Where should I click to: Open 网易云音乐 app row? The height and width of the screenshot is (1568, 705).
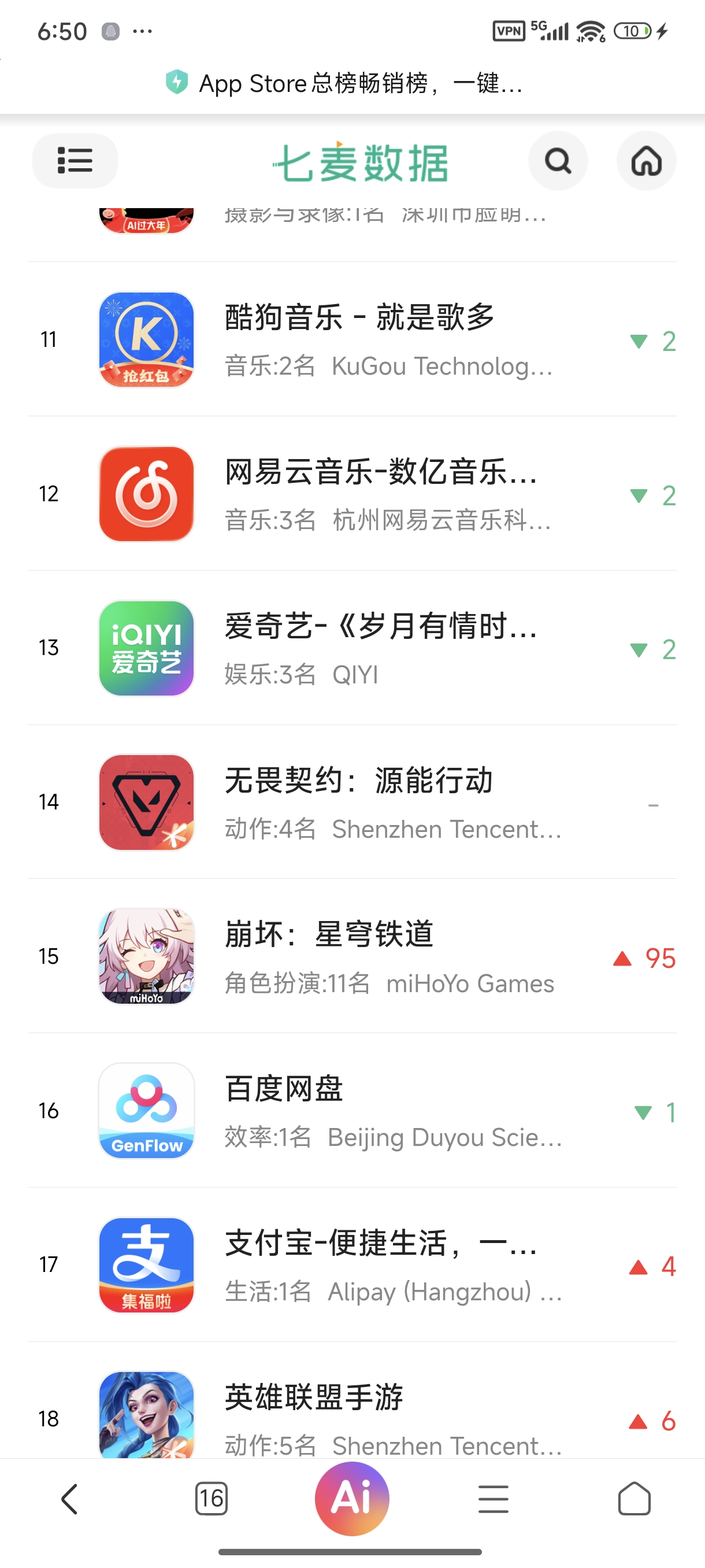coord(352,494)
